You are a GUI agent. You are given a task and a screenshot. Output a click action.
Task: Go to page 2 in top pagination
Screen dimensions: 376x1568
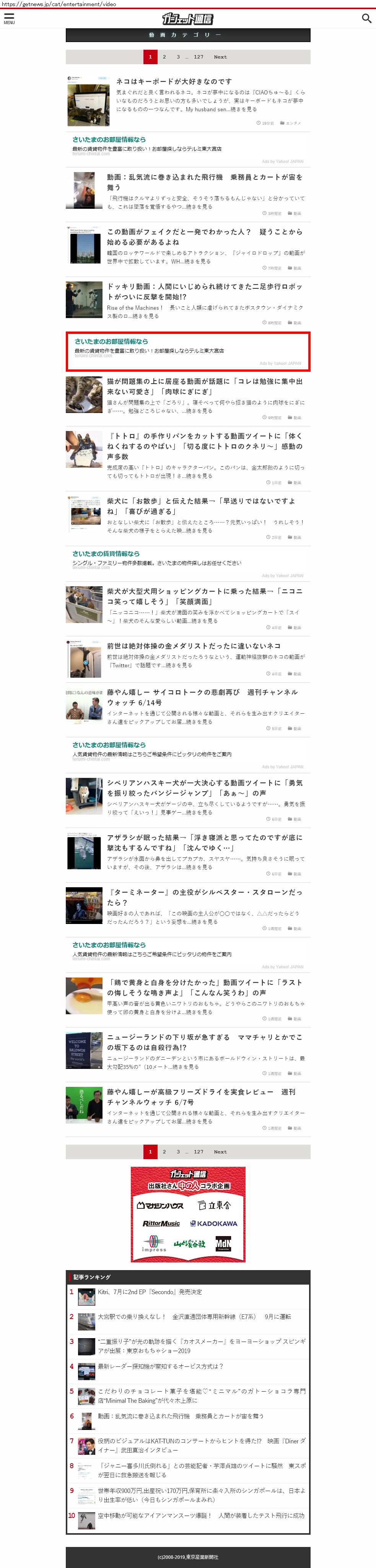(x=164, y=57)
